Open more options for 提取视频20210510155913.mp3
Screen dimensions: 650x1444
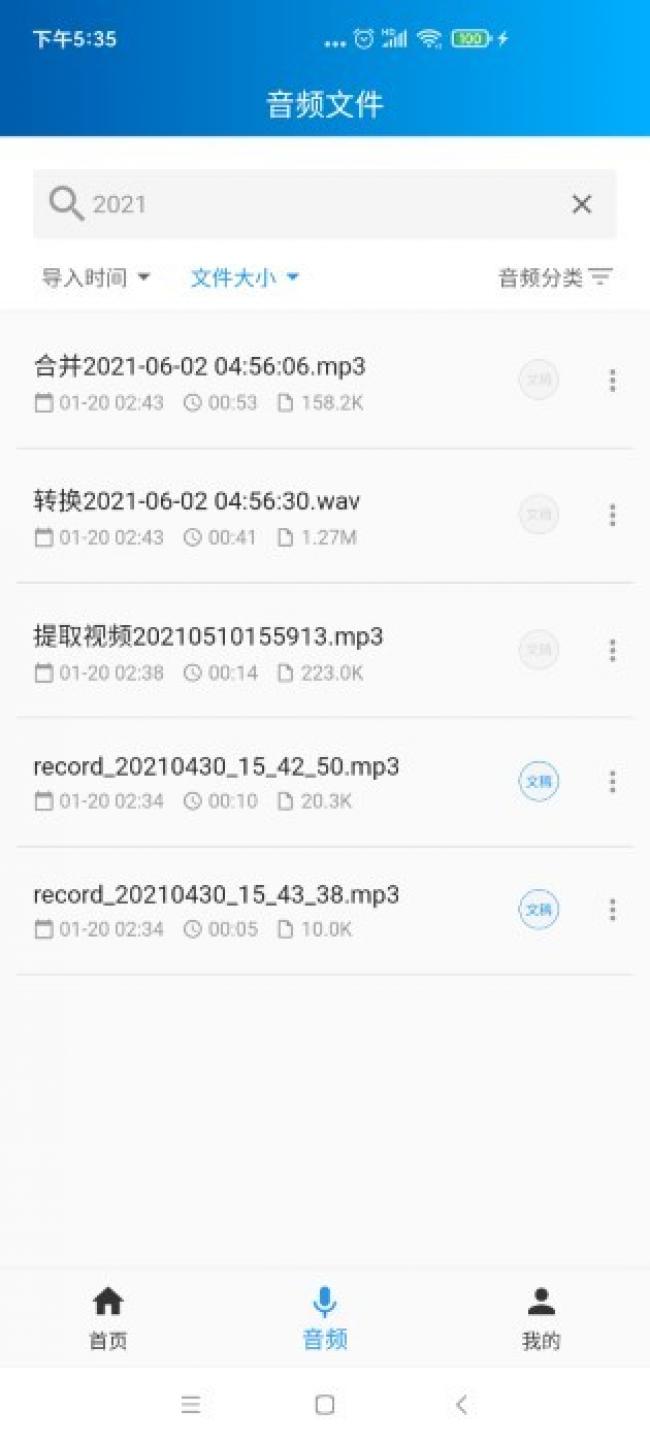click(612, 651)
